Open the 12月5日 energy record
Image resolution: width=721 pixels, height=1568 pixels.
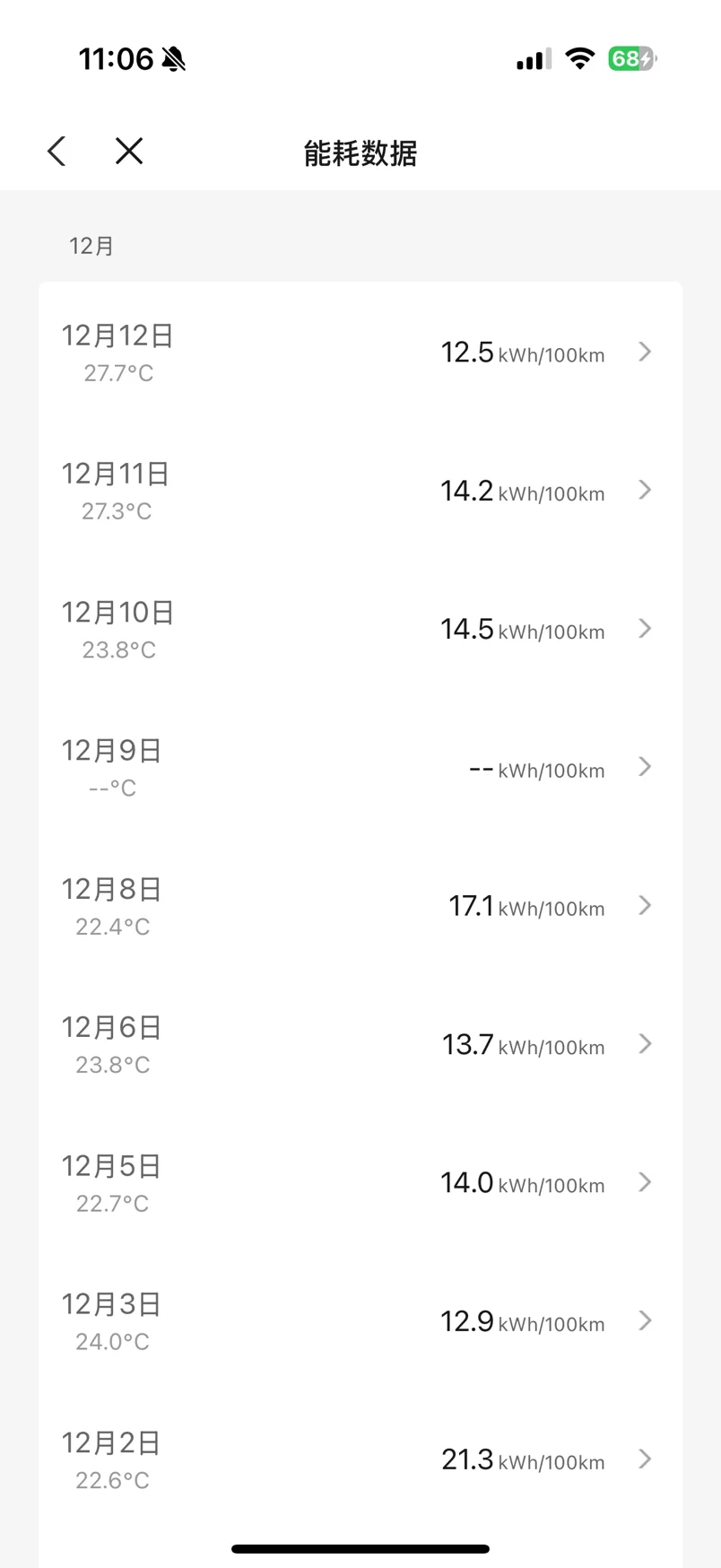360,1183
